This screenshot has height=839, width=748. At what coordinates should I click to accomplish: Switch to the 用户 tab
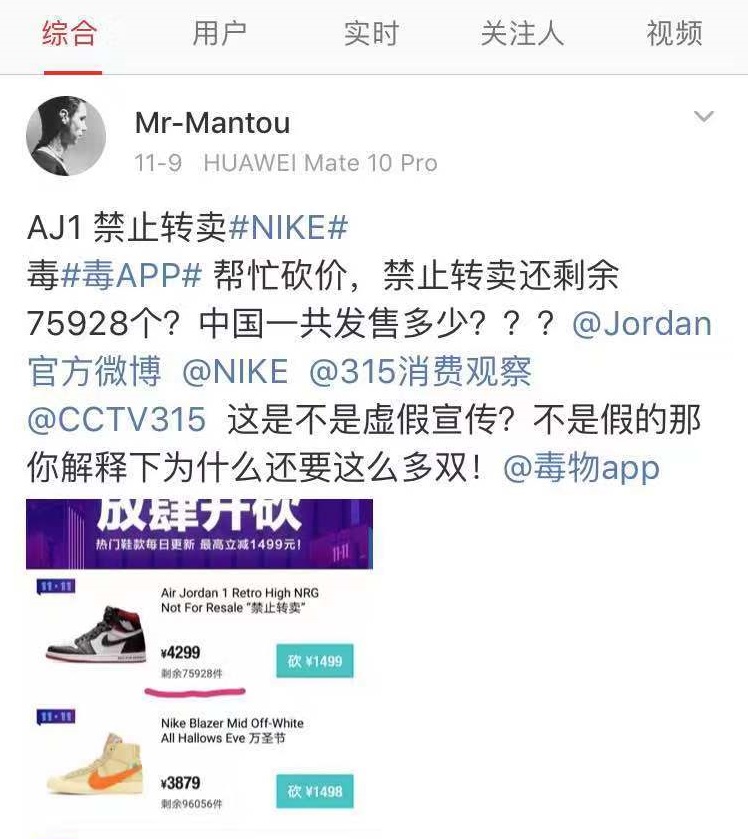[219, 34]
